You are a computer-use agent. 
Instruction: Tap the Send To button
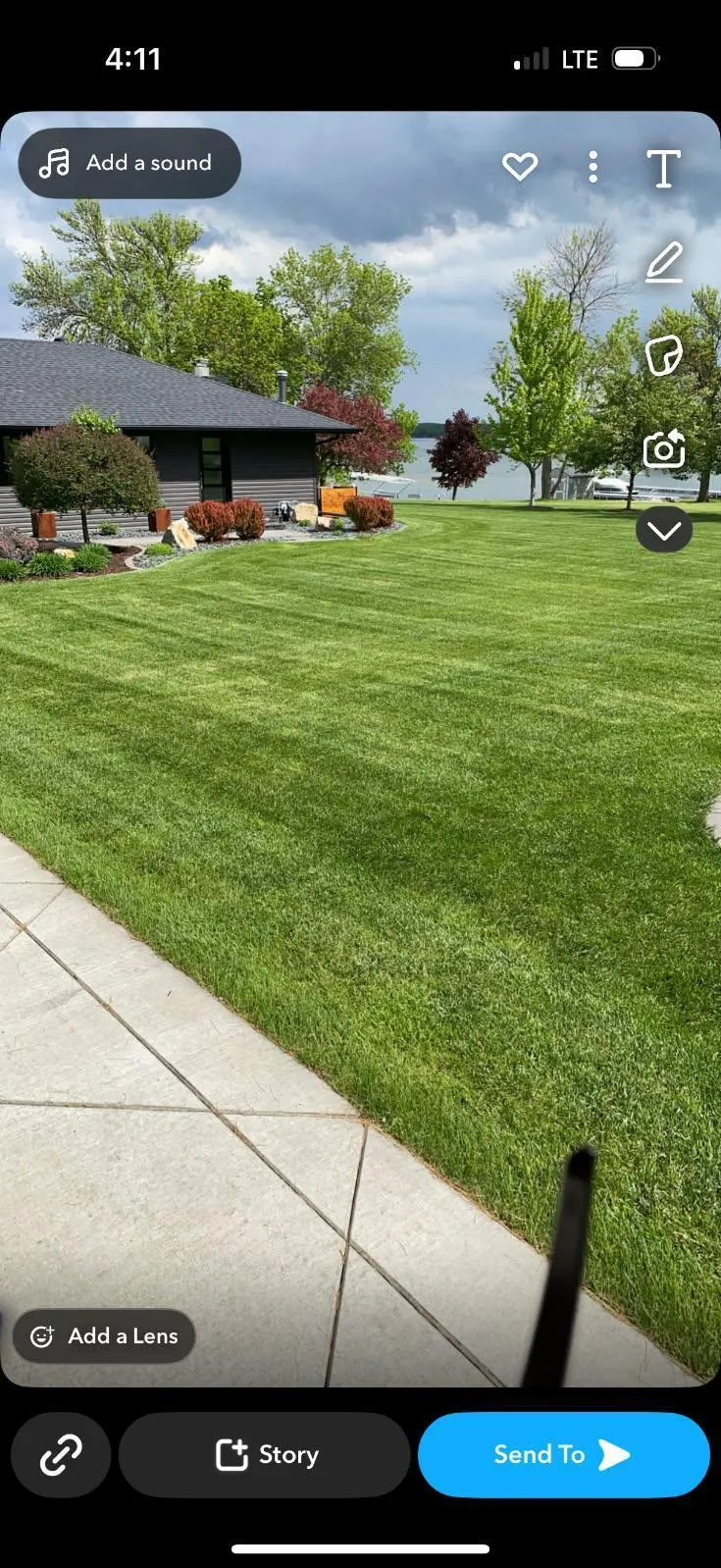(x=563, y=1454)
